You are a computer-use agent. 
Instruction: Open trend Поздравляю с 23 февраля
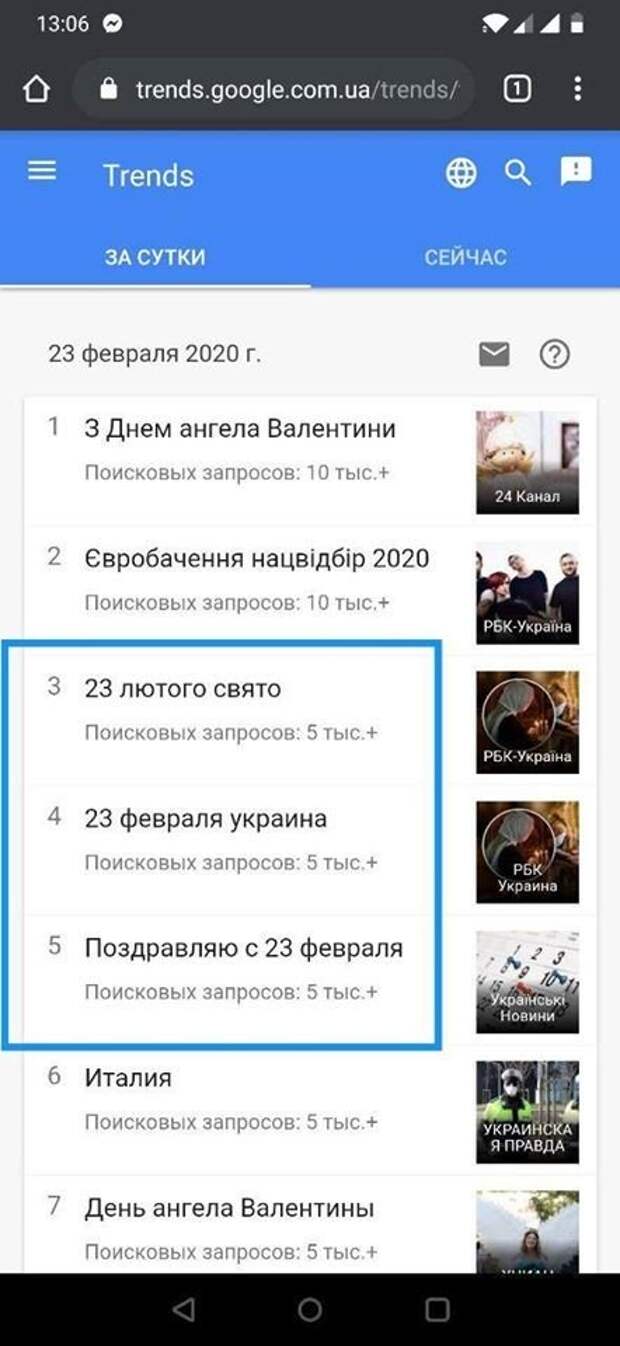[311, 981]
